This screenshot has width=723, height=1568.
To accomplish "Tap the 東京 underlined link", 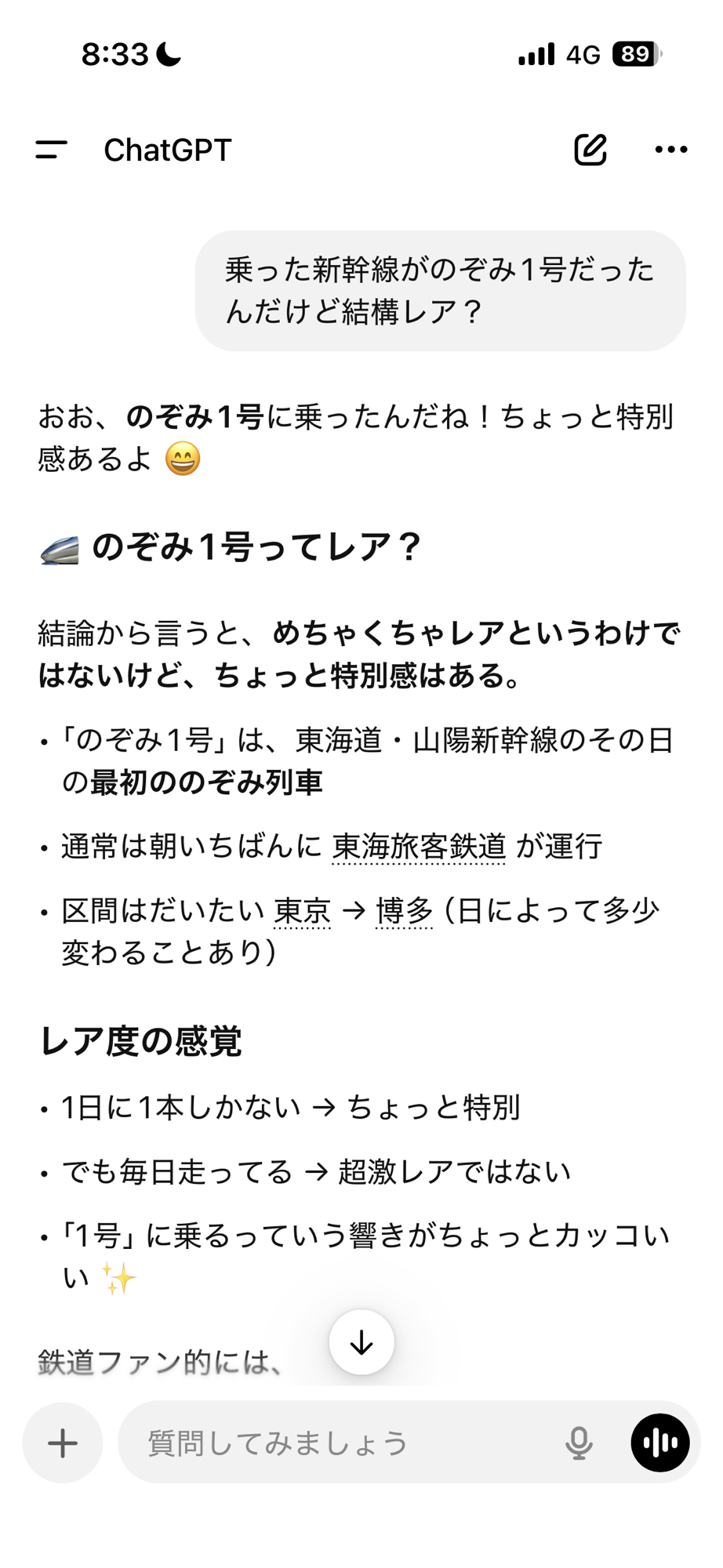I will (x=302, y=911).
